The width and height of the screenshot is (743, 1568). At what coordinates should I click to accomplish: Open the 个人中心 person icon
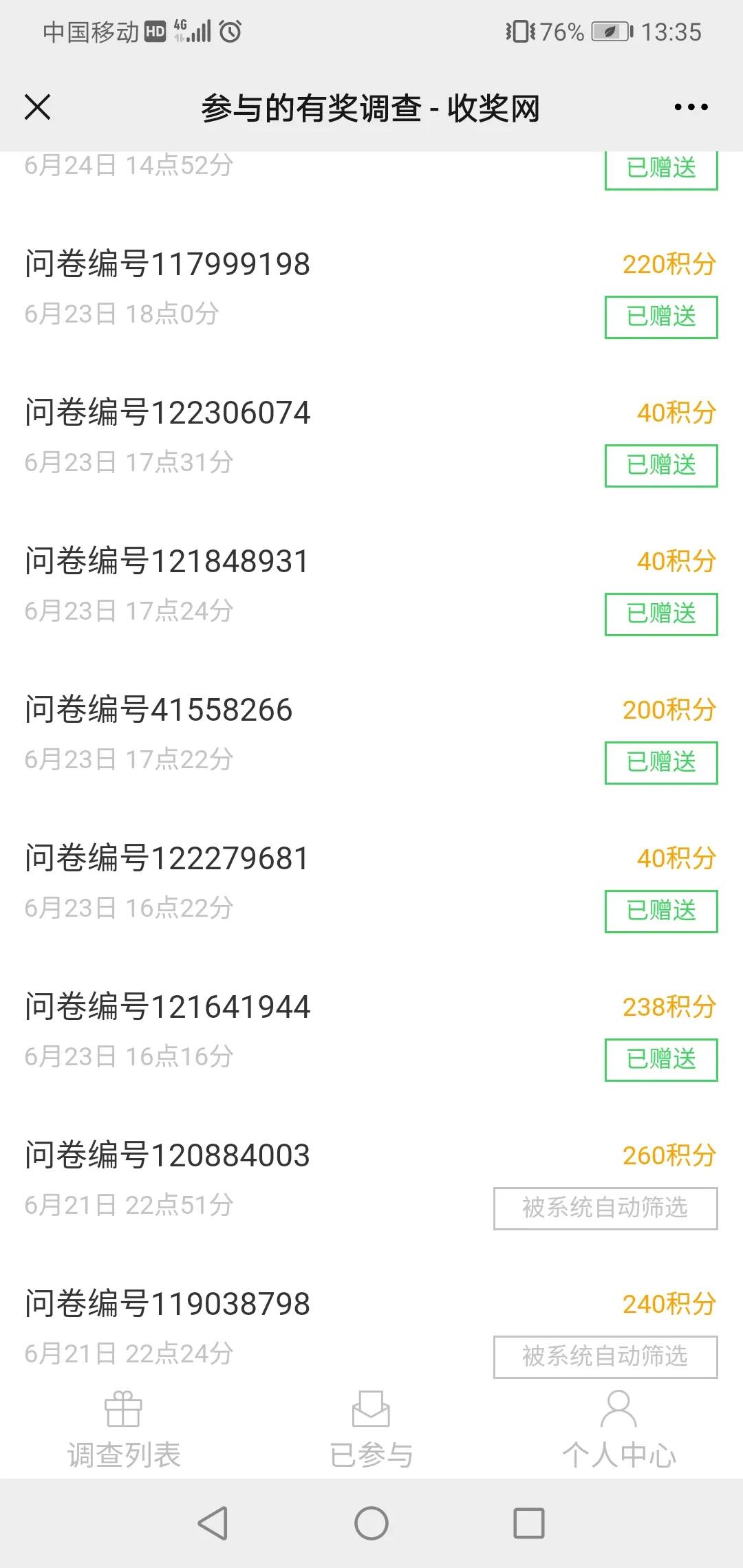[x=619, y=1408]
